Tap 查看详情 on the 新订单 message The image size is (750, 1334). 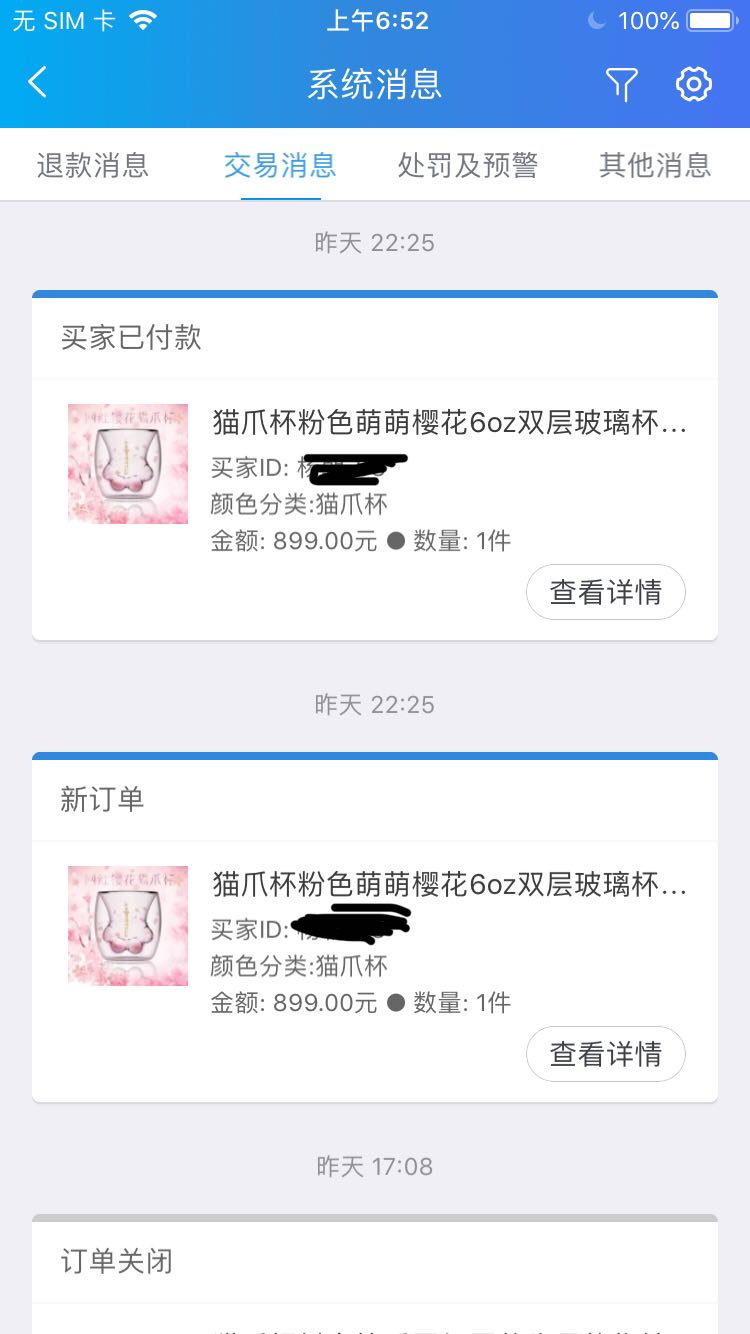pos(605,1054)
